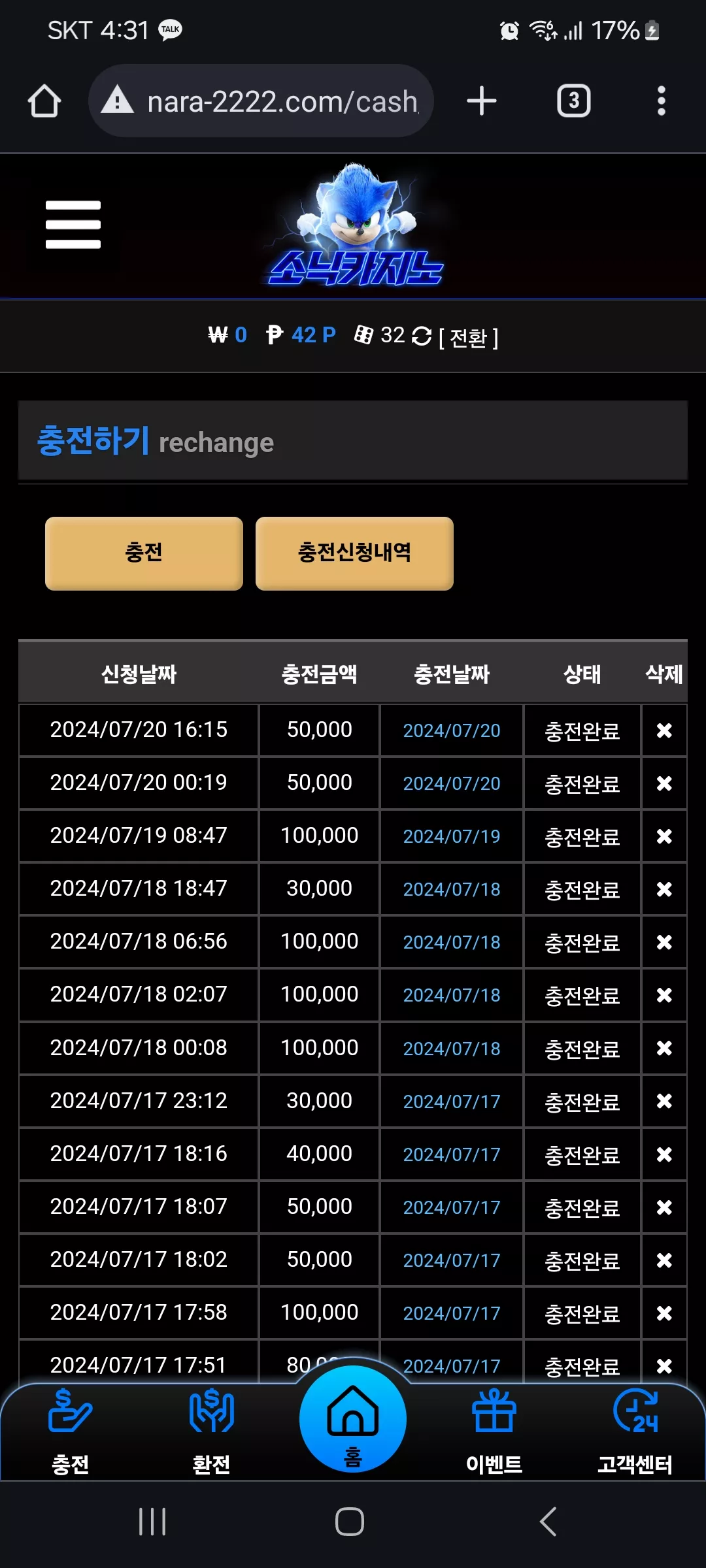
Task: Remove the 2024/07/17 23:12 record
Action: (x=664, y=1102)
